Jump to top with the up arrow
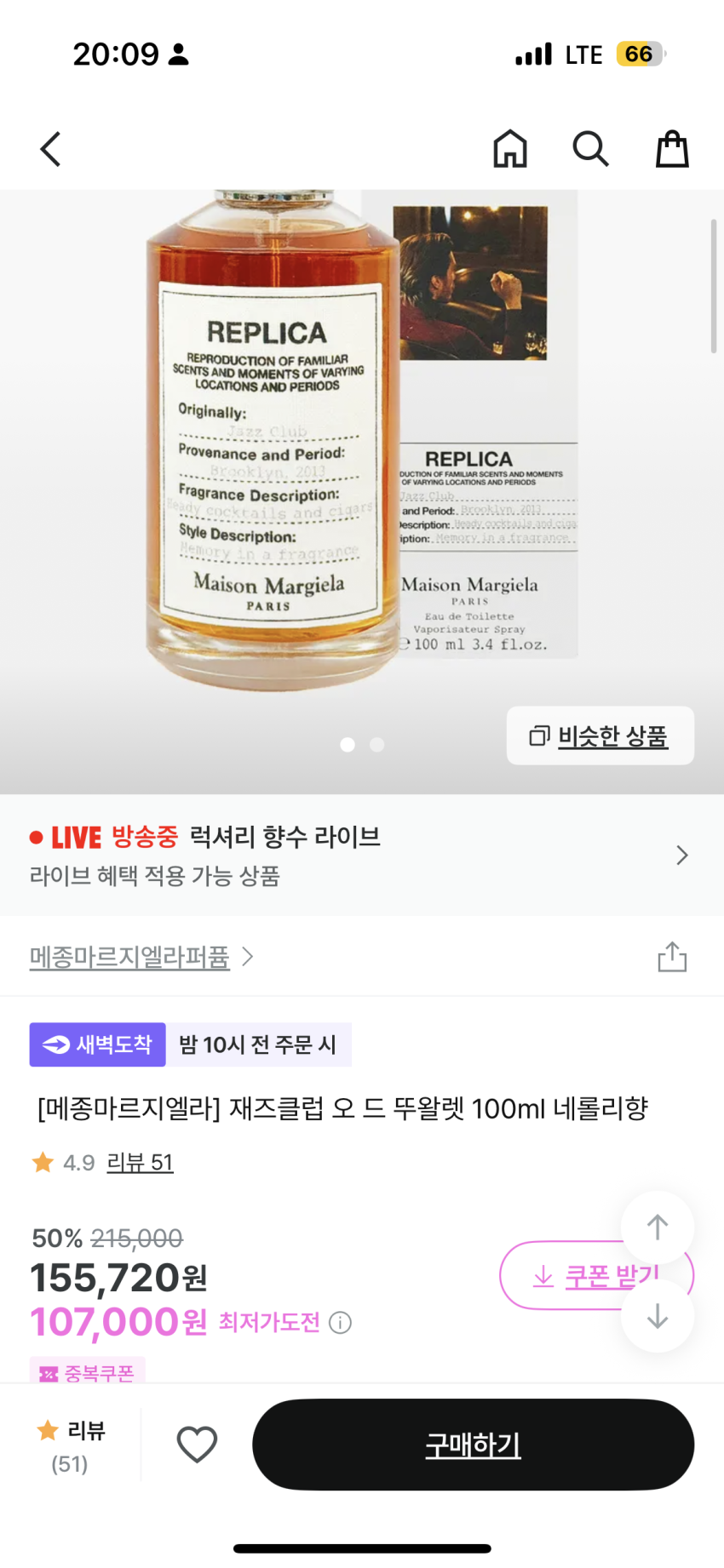724x1568 pixels. click(657, 1227)
